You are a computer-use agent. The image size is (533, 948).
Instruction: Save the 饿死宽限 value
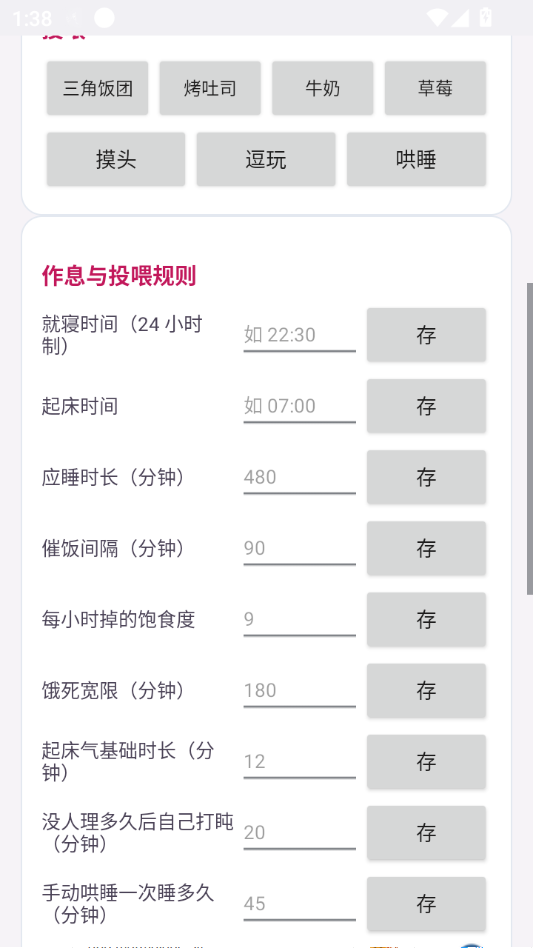coord(426,690)
